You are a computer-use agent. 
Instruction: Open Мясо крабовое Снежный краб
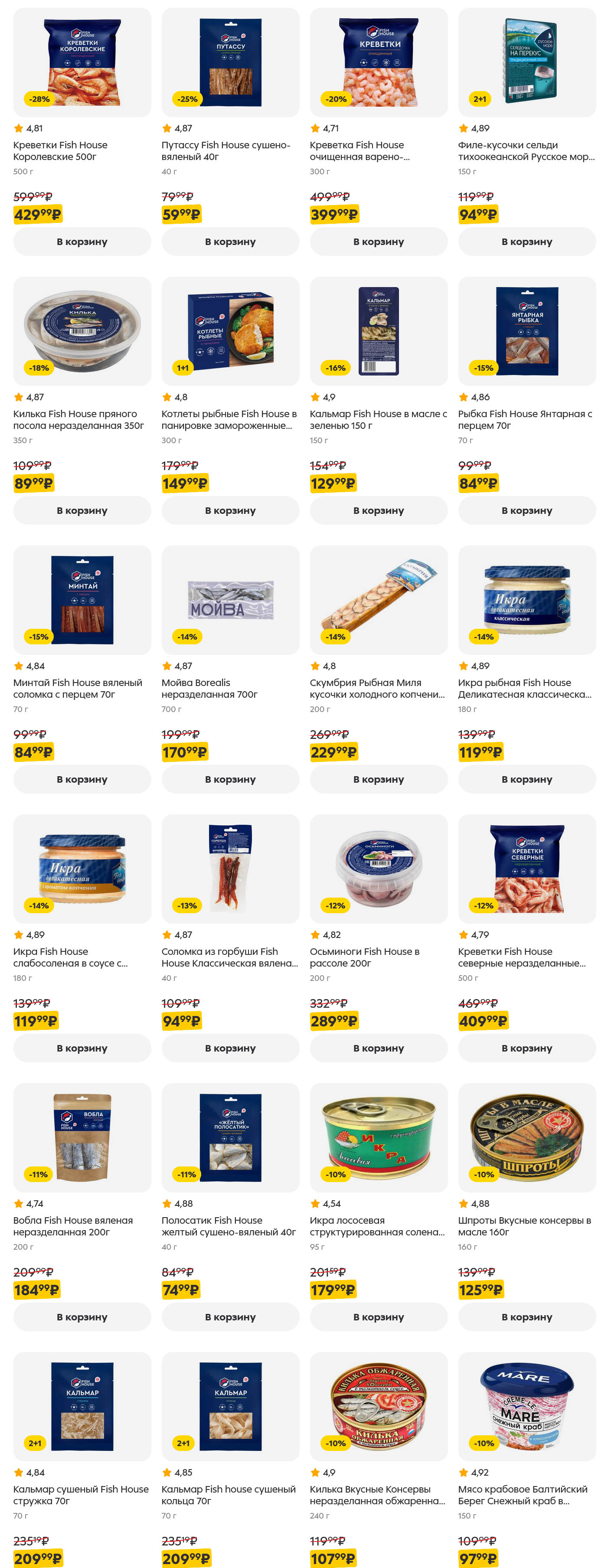[522, 1494]
